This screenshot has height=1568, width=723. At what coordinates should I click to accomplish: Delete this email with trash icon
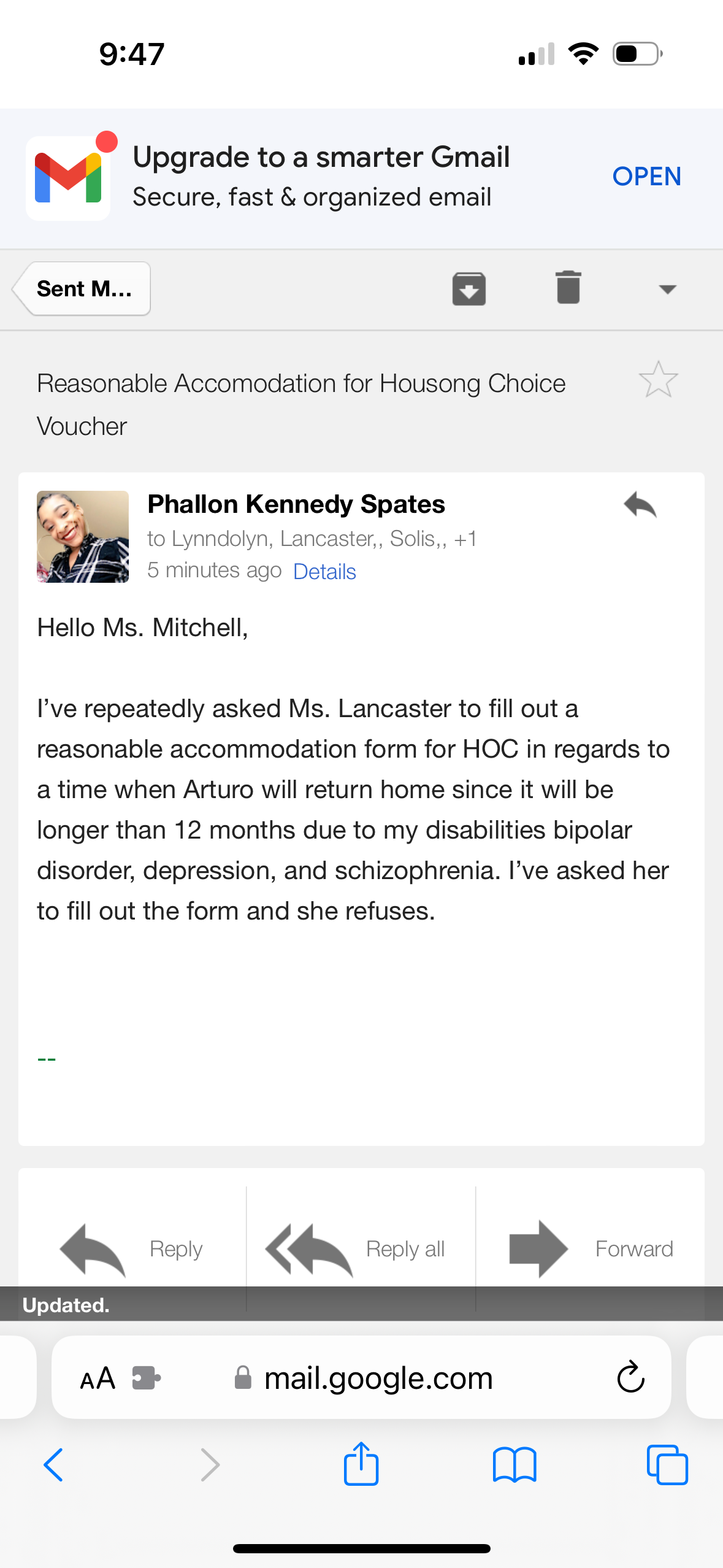coord(568,287)
